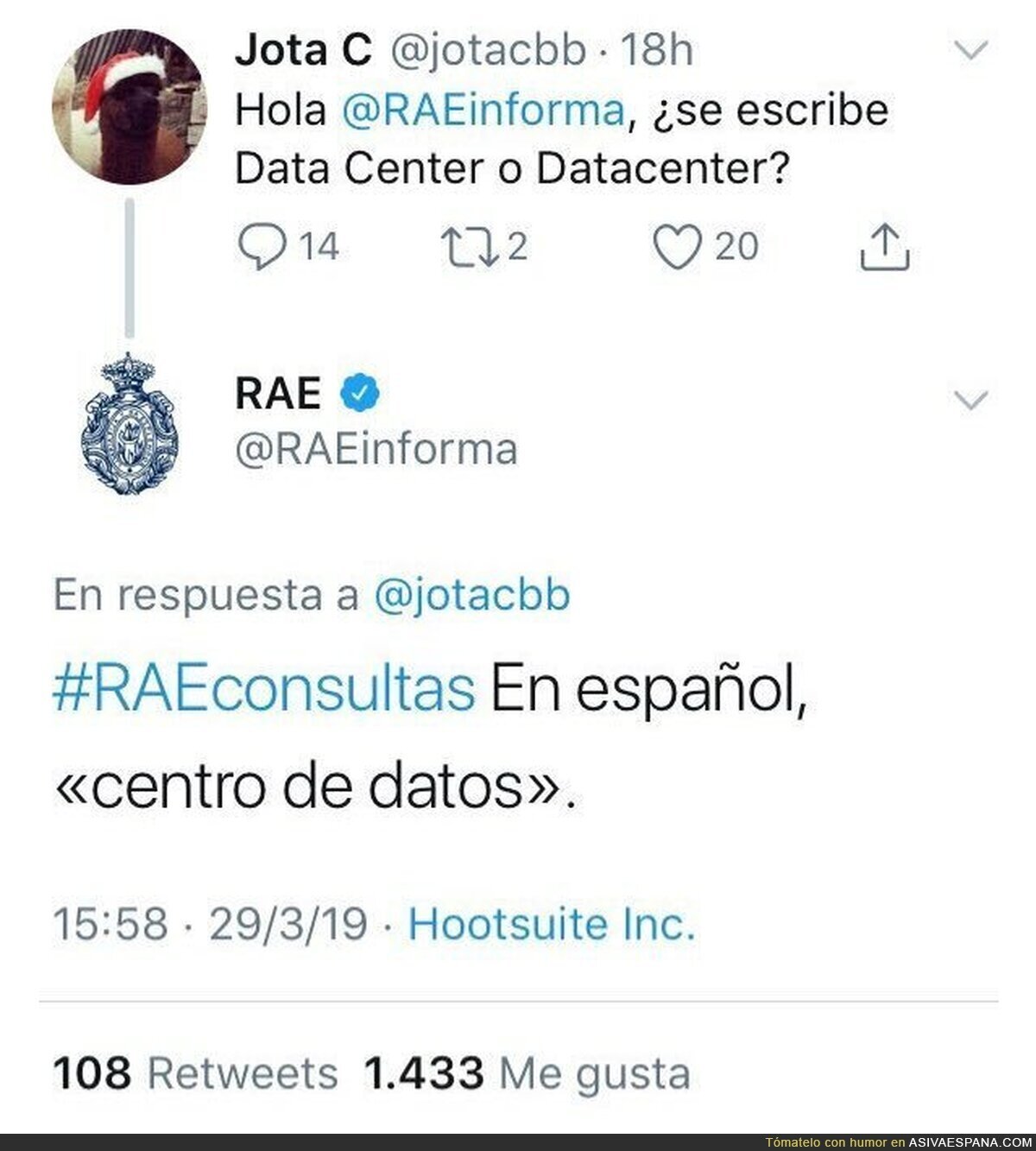The width and height of the screenshot is (1036, 1151).
Task: Open the @RAEinforma mention in Jota C's tweet
Action: tap(483, 111)
